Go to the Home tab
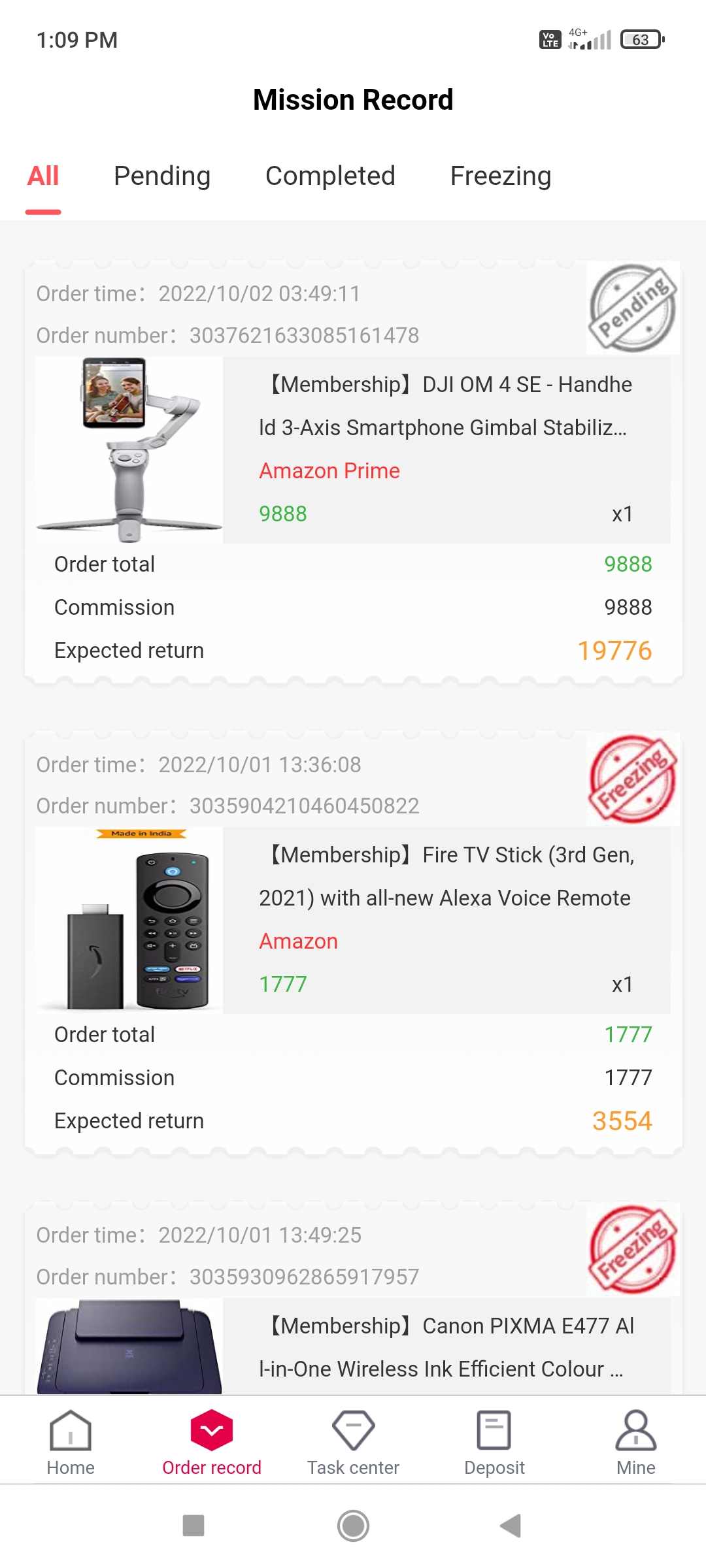Viewport: 706px width, 1568px height. (71, 1443)
